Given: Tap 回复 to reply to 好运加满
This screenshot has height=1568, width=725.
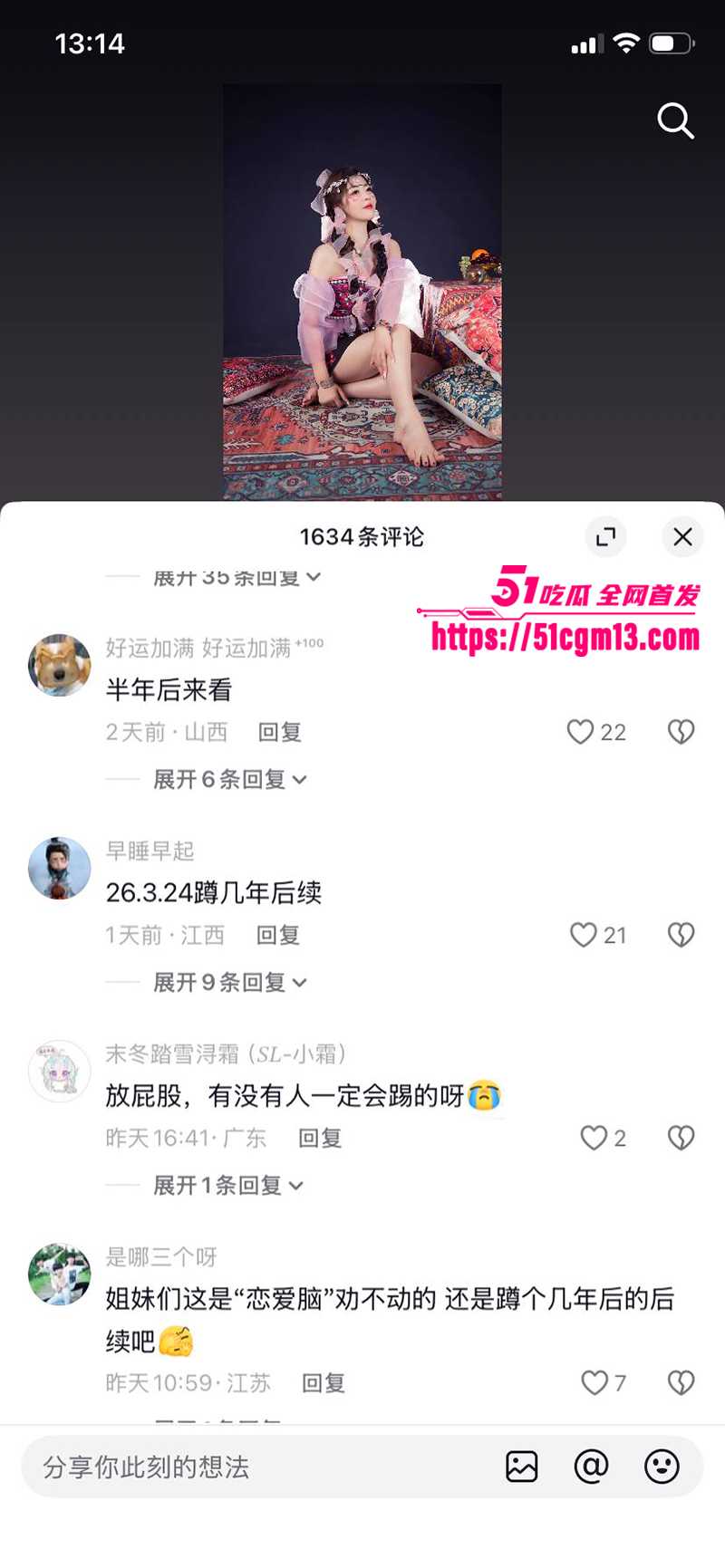Looking at the screenshot, I should click(x=280, y=731).
